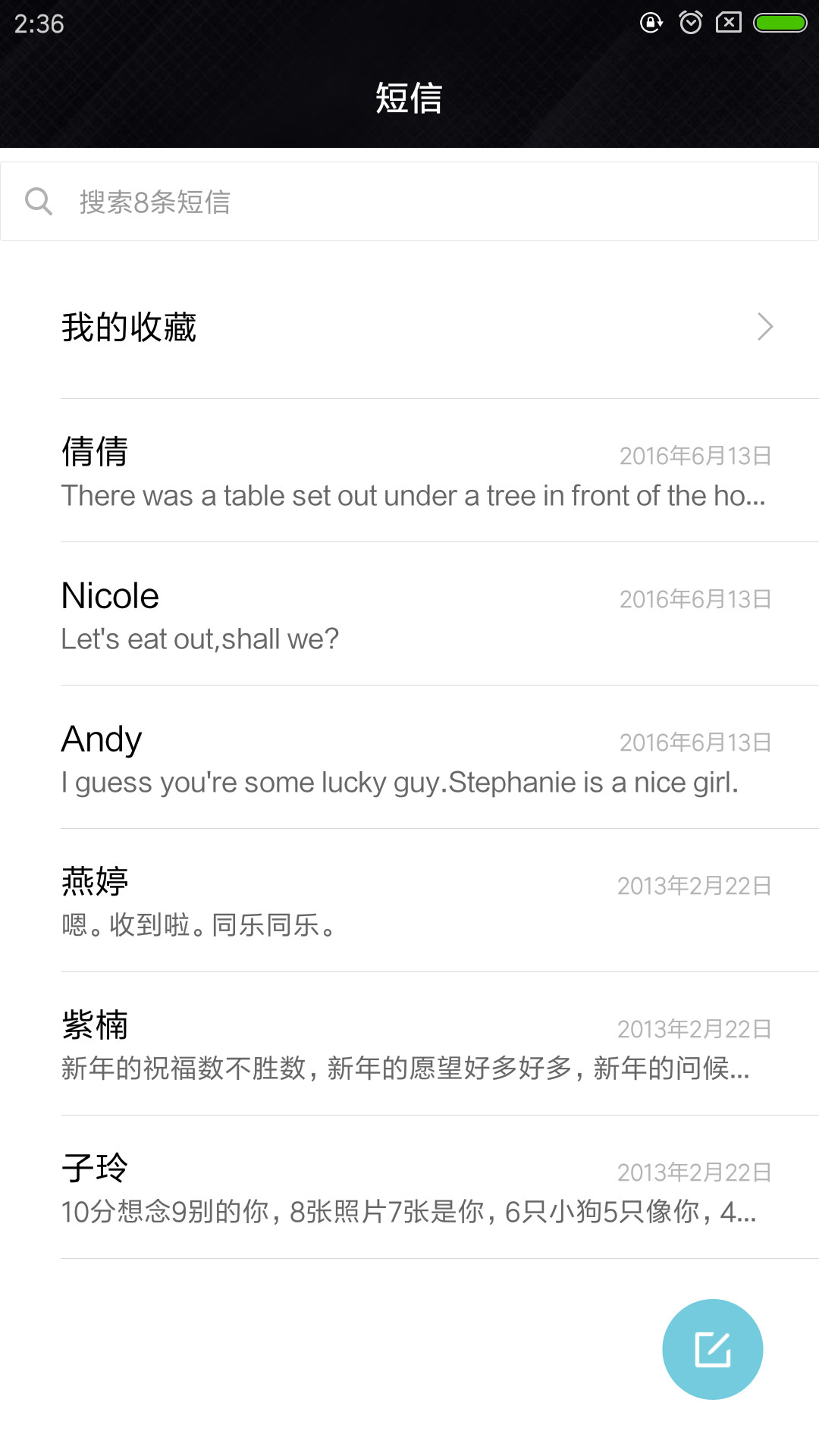
Task: Open the conversation with 倩倩
Action: click(409, 471)
